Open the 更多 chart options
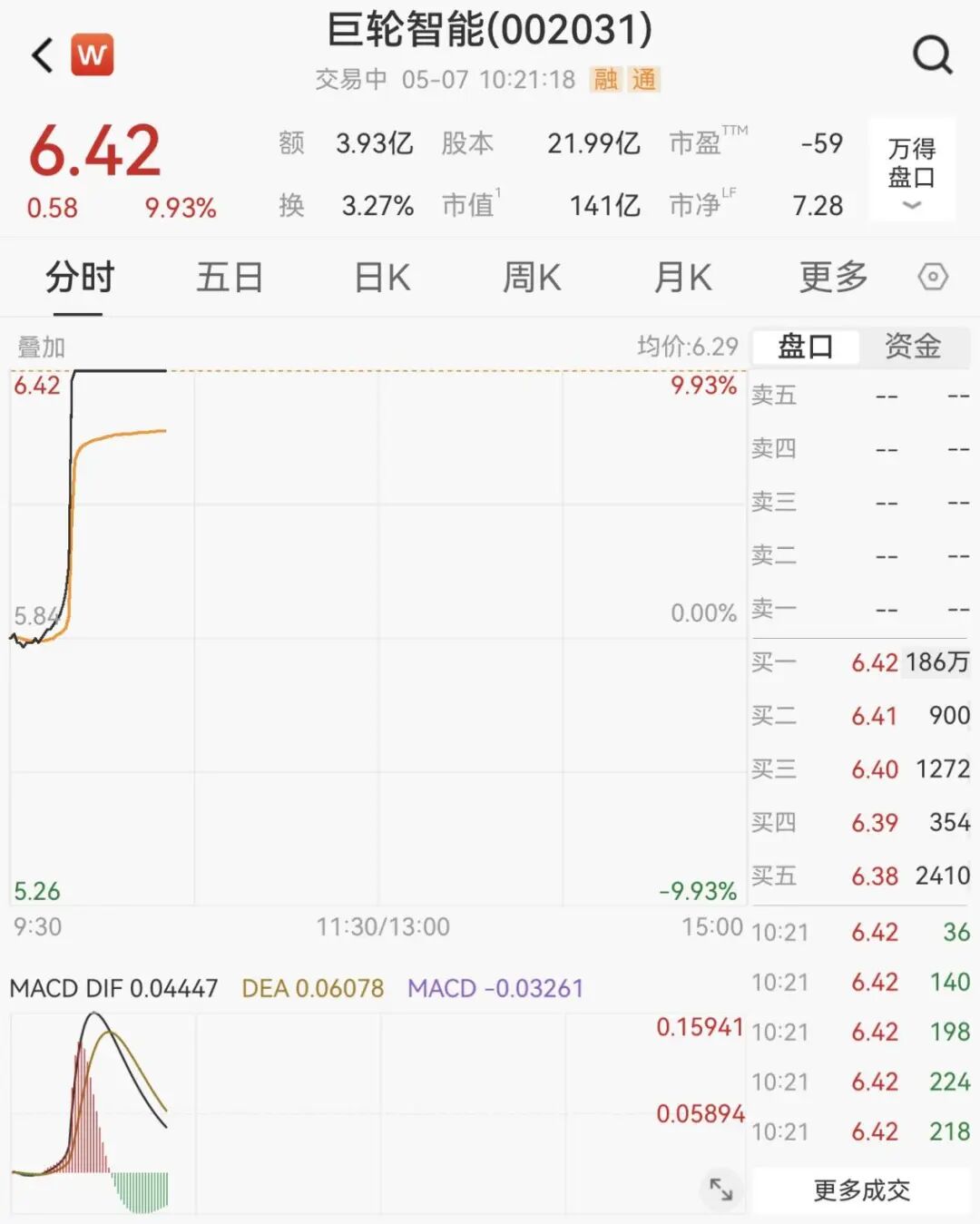 (834, 278)
